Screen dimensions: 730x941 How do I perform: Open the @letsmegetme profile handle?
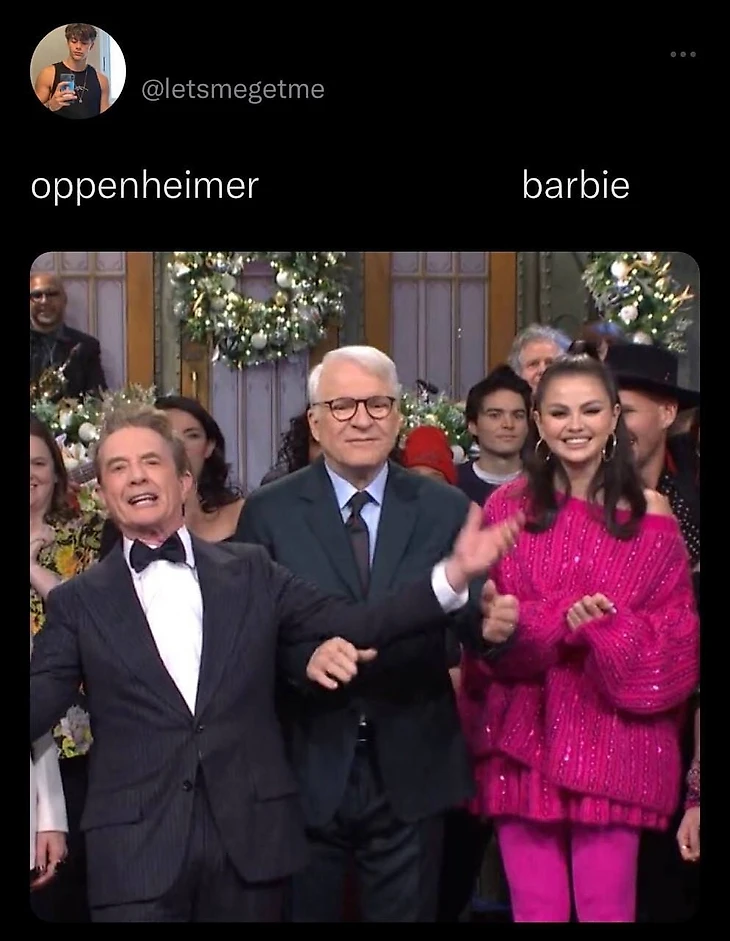click(x=233, y=89)
